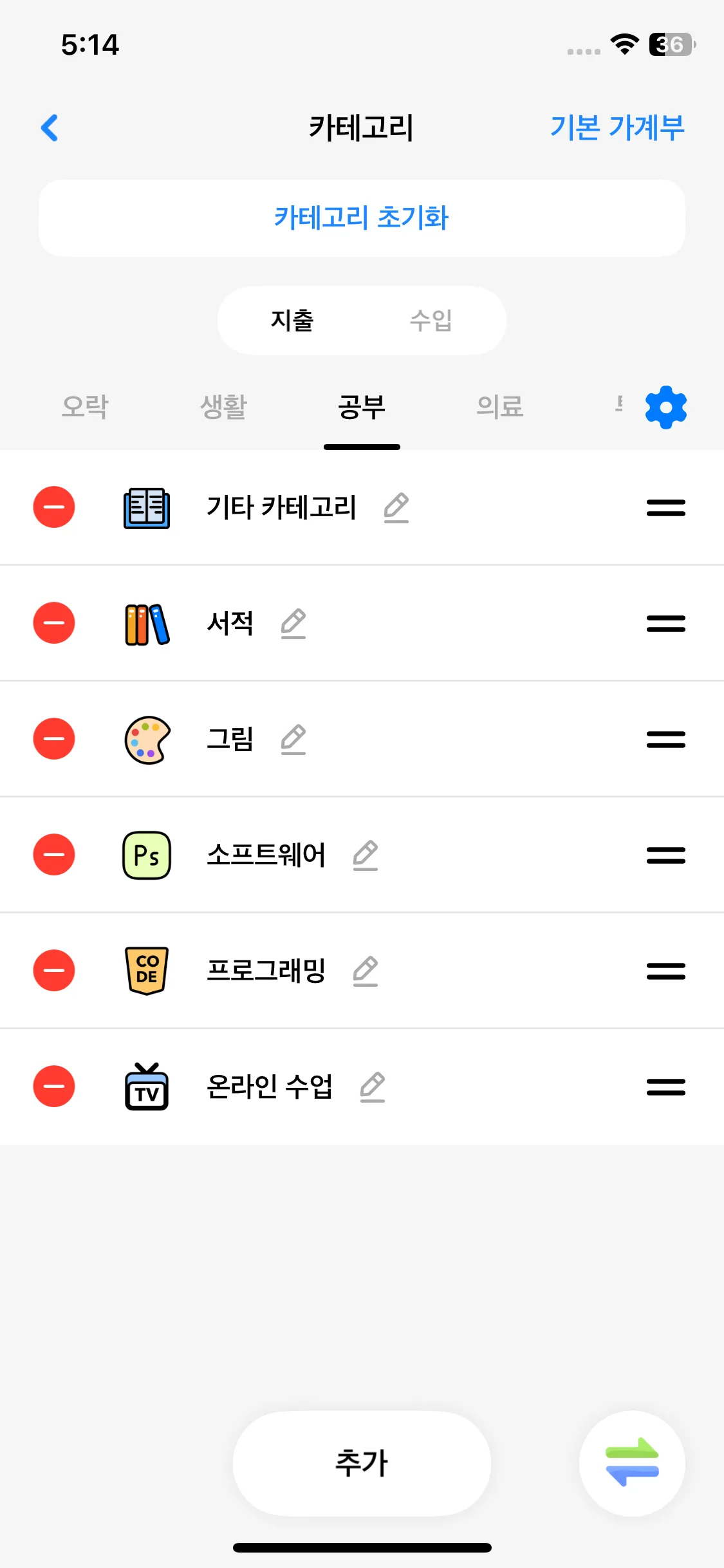Switch to the 의료 category tab
Viewport: 724px width, 1568px height.
pyautogui.click(x=500, y=407)
